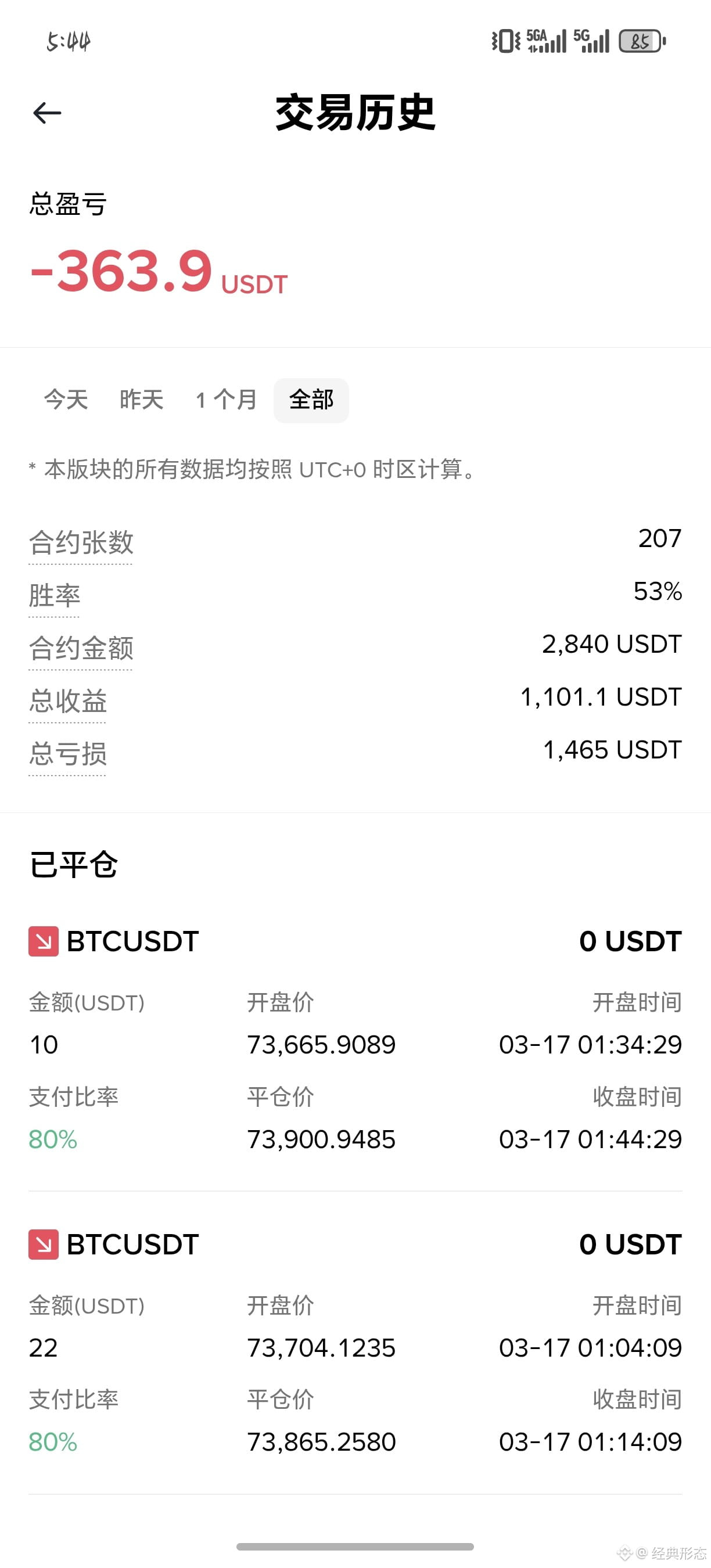Choose the 全部 time filter
This screenshot has width=711, height=1568.
coord(311,400)
